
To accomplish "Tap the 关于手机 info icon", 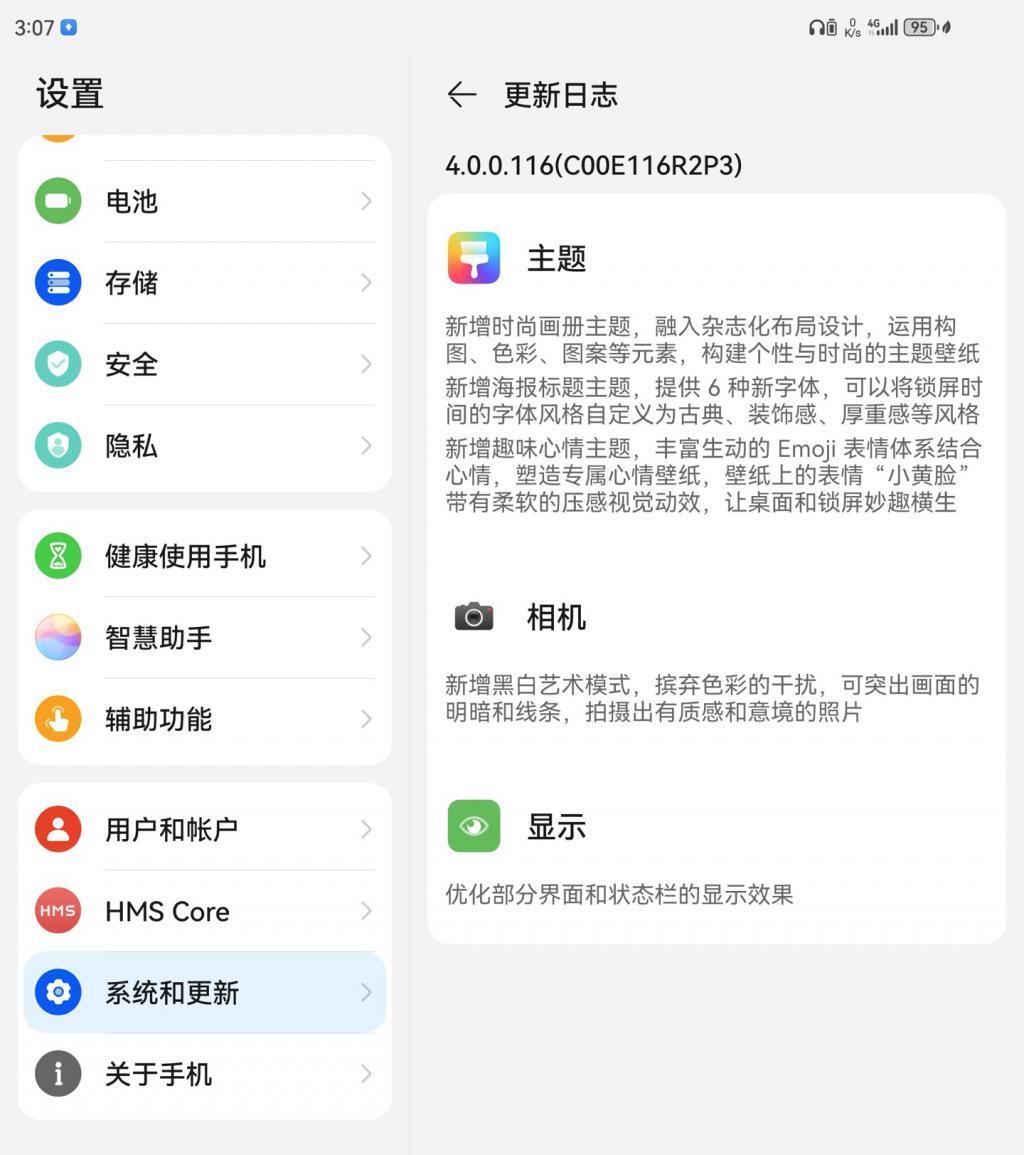I will tap(58, 1073).
